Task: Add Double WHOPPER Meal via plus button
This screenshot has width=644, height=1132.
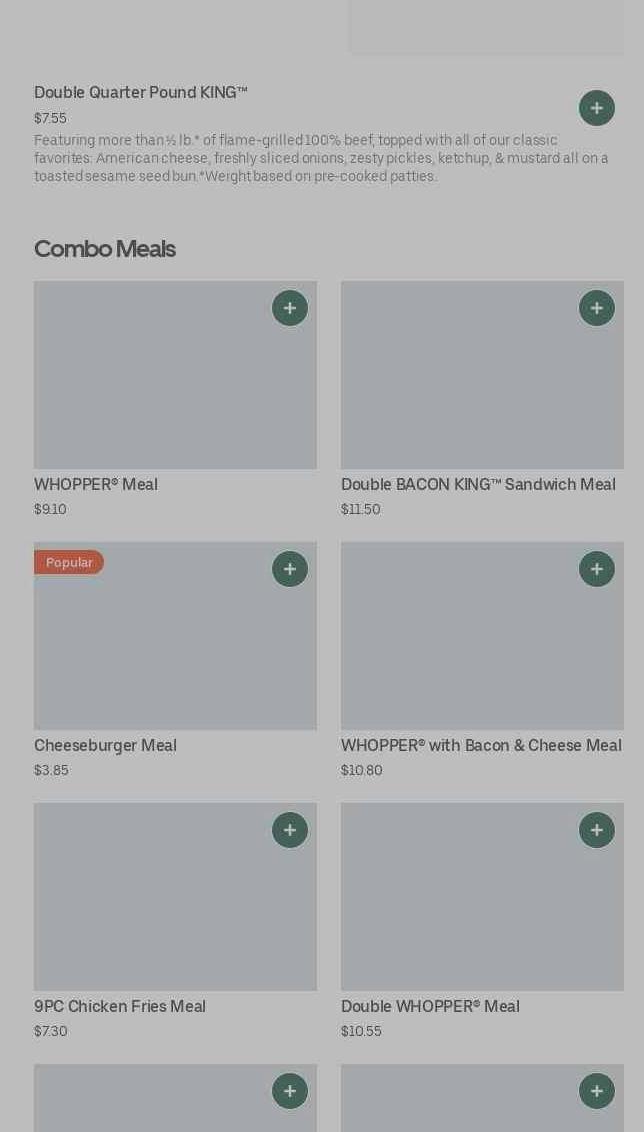Action: 596,830
